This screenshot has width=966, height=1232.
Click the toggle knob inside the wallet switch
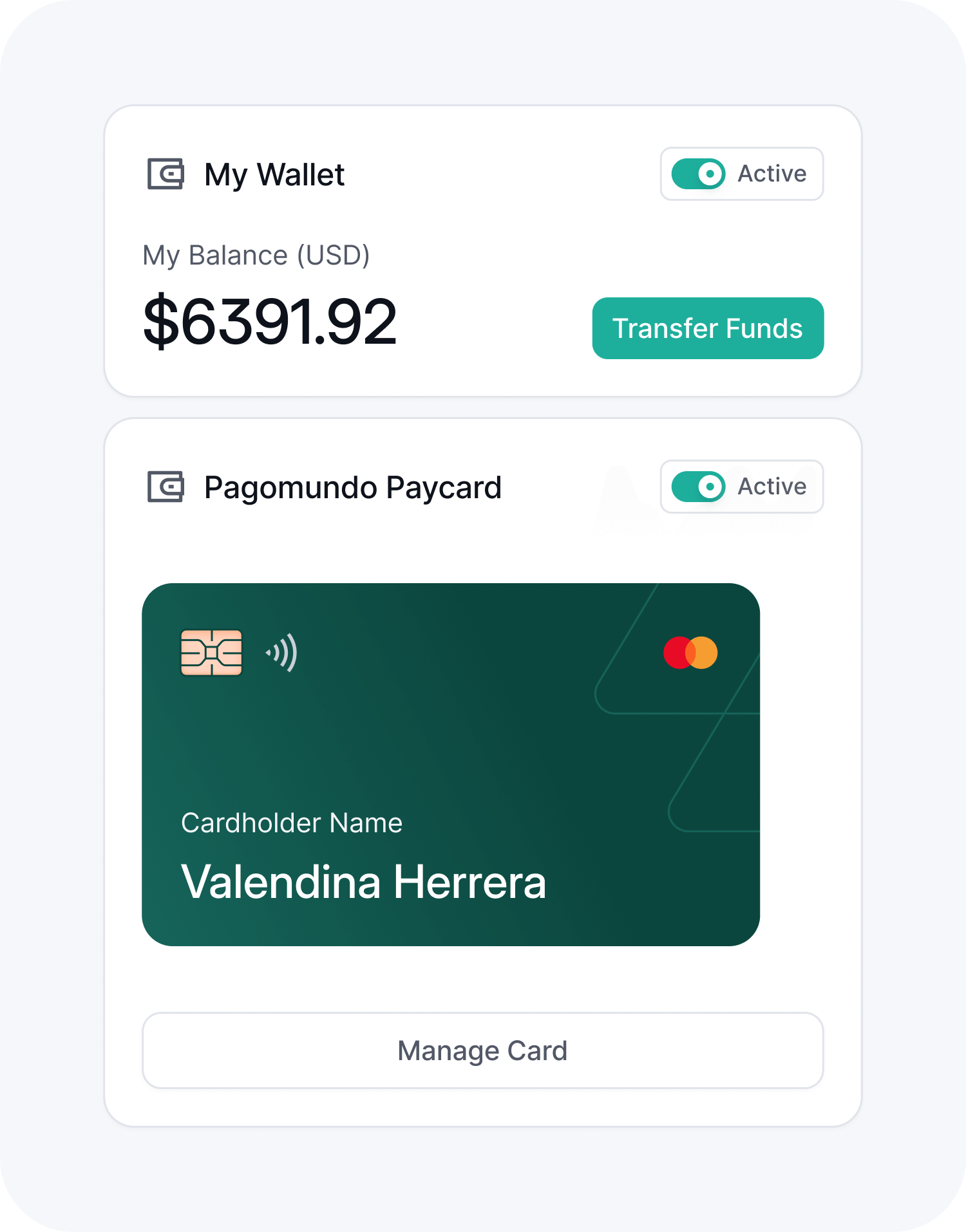click(x=709, y=174)
